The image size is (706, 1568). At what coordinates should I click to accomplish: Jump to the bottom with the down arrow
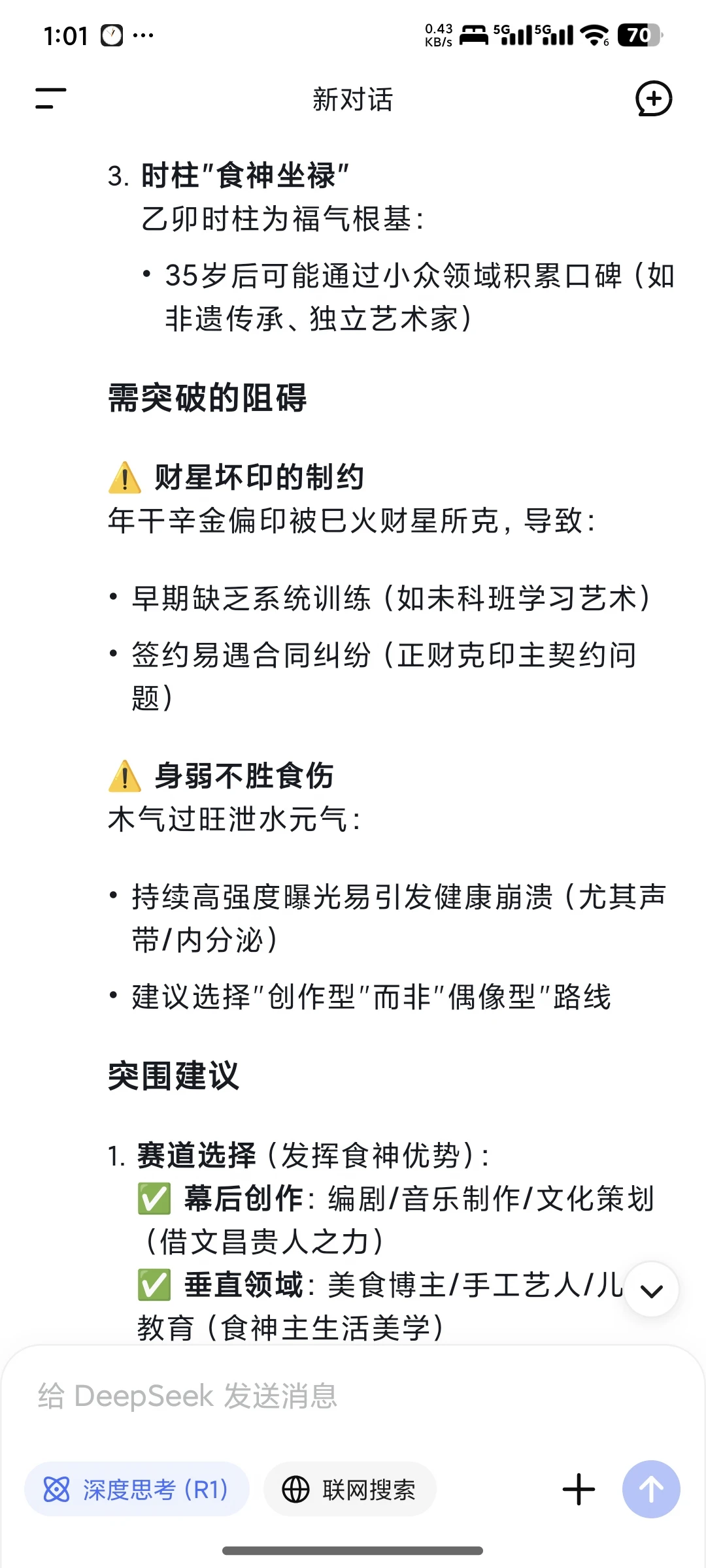coord(652,1290)
